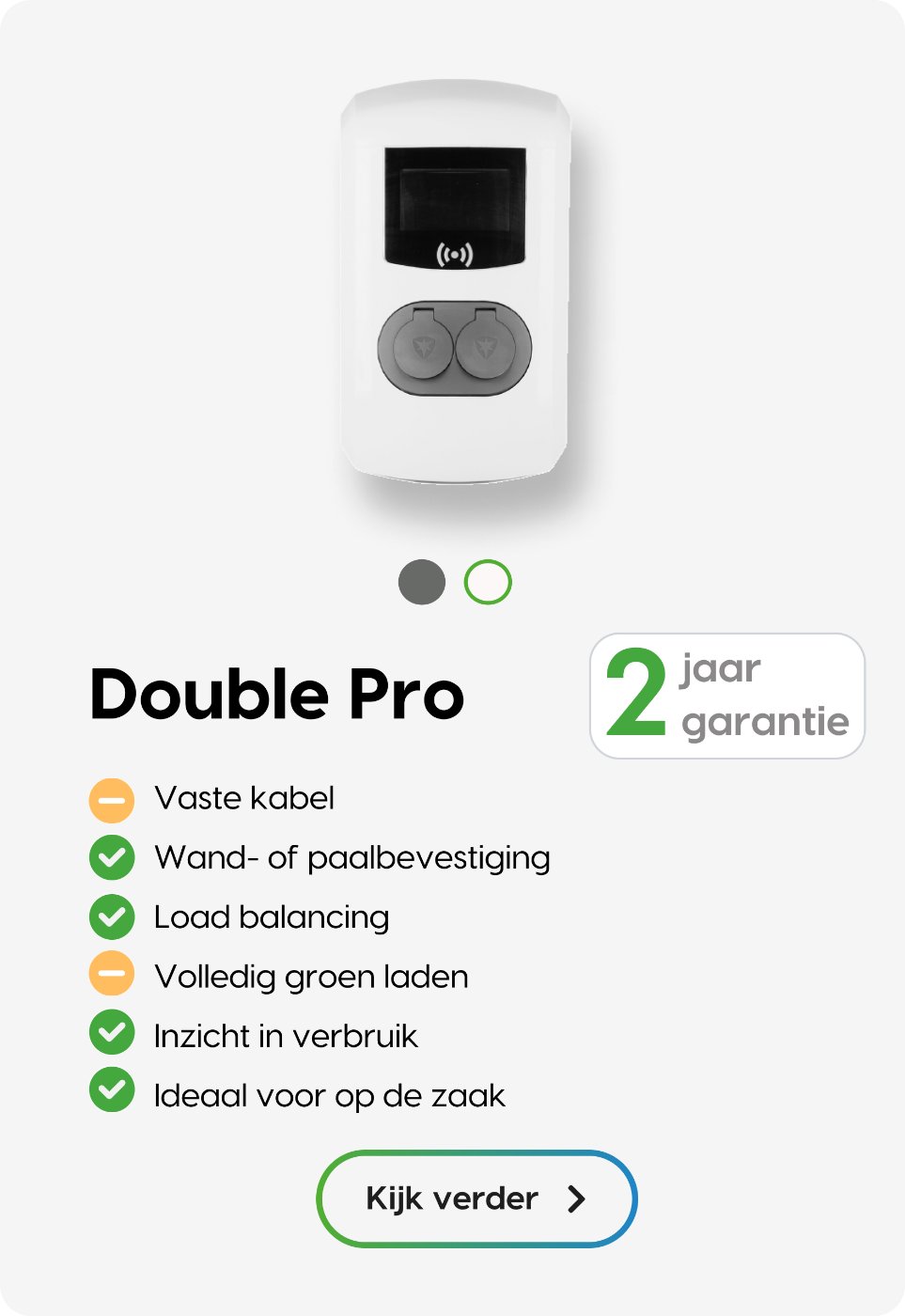Click the checkmark beside Wand- of paalbevestiging

click(111, 857)
